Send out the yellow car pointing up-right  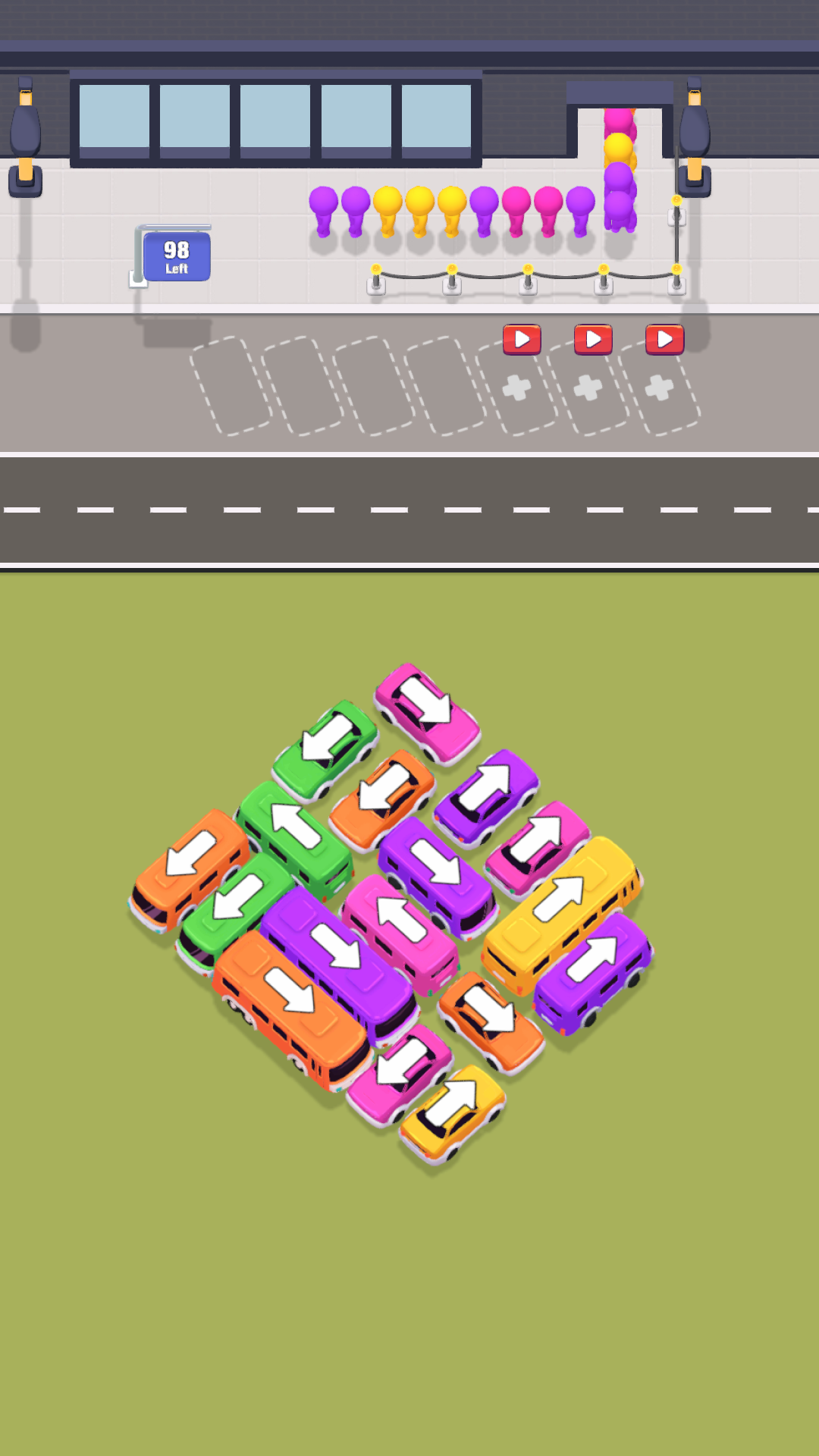(x=453, y=1111)
